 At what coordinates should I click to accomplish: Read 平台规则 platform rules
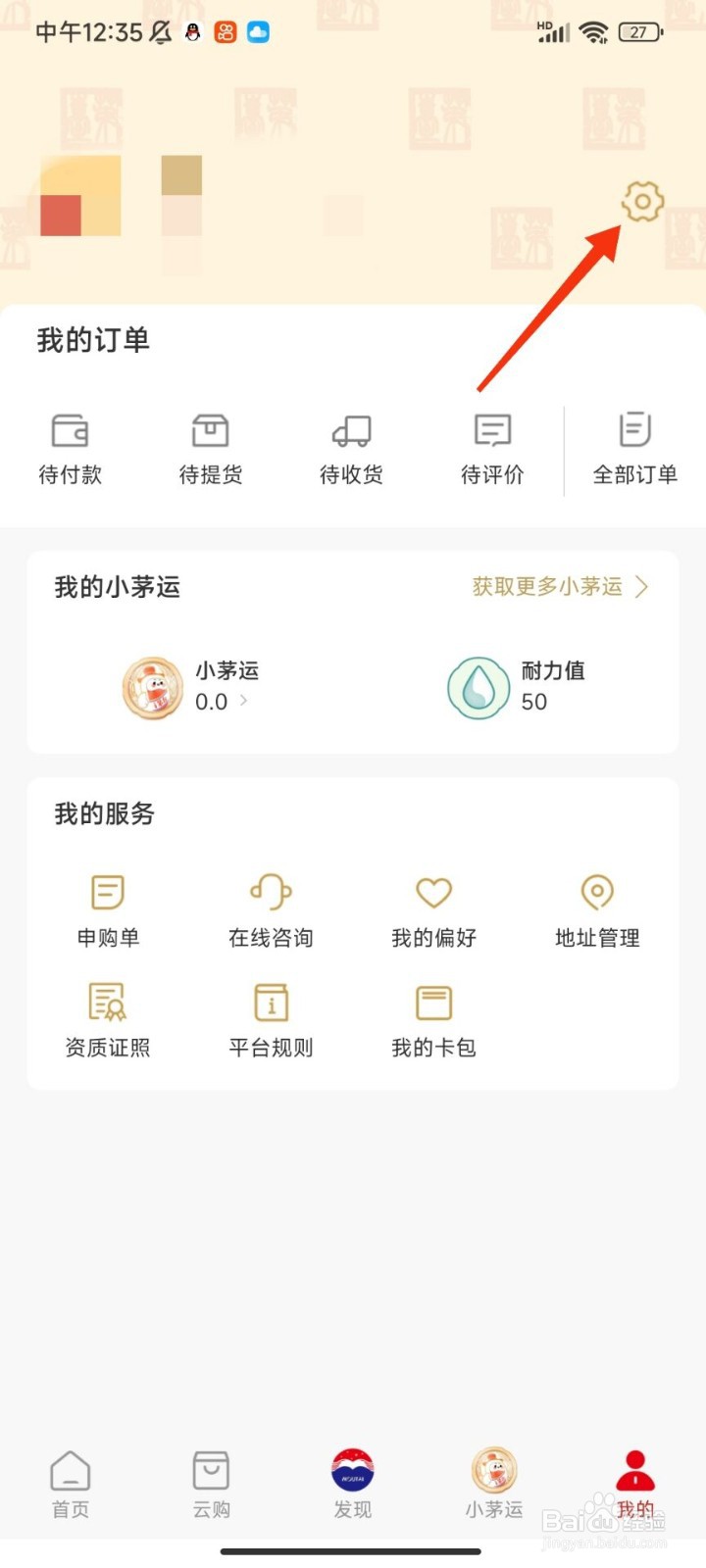coord(271,1020)
